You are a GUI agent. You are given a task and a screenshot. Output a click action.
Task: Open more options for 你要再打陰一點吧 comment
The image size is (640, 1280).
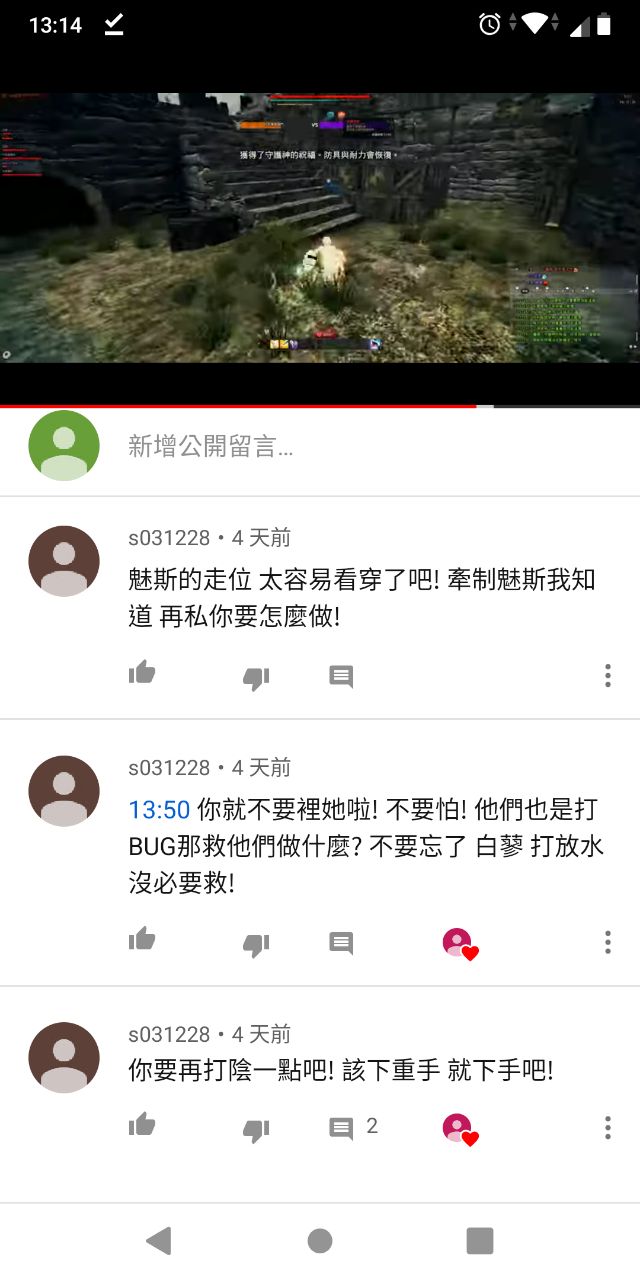607,1128
